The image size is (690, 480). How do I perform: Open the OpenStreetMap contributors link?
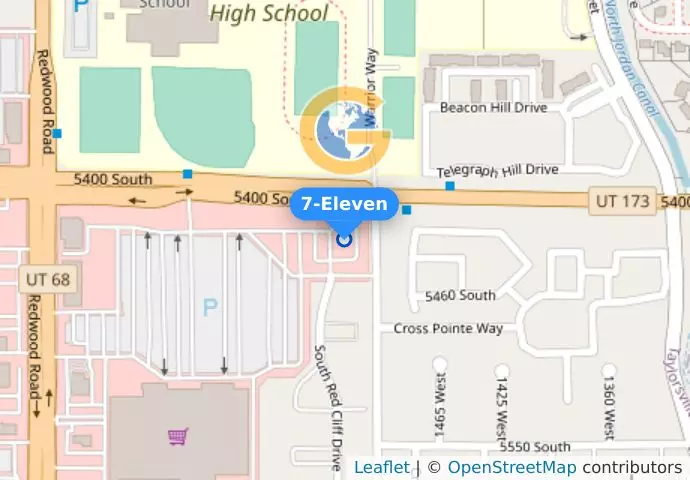511,467
